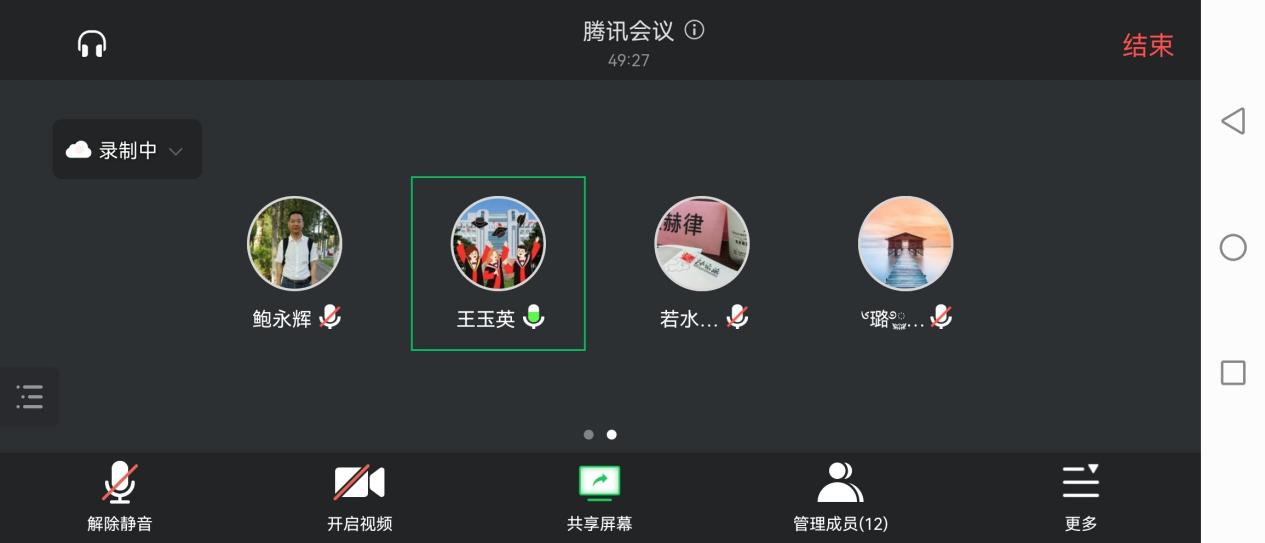Select the participant with pier avatar
The image size is (1265, 543).
tap(905, 243)
